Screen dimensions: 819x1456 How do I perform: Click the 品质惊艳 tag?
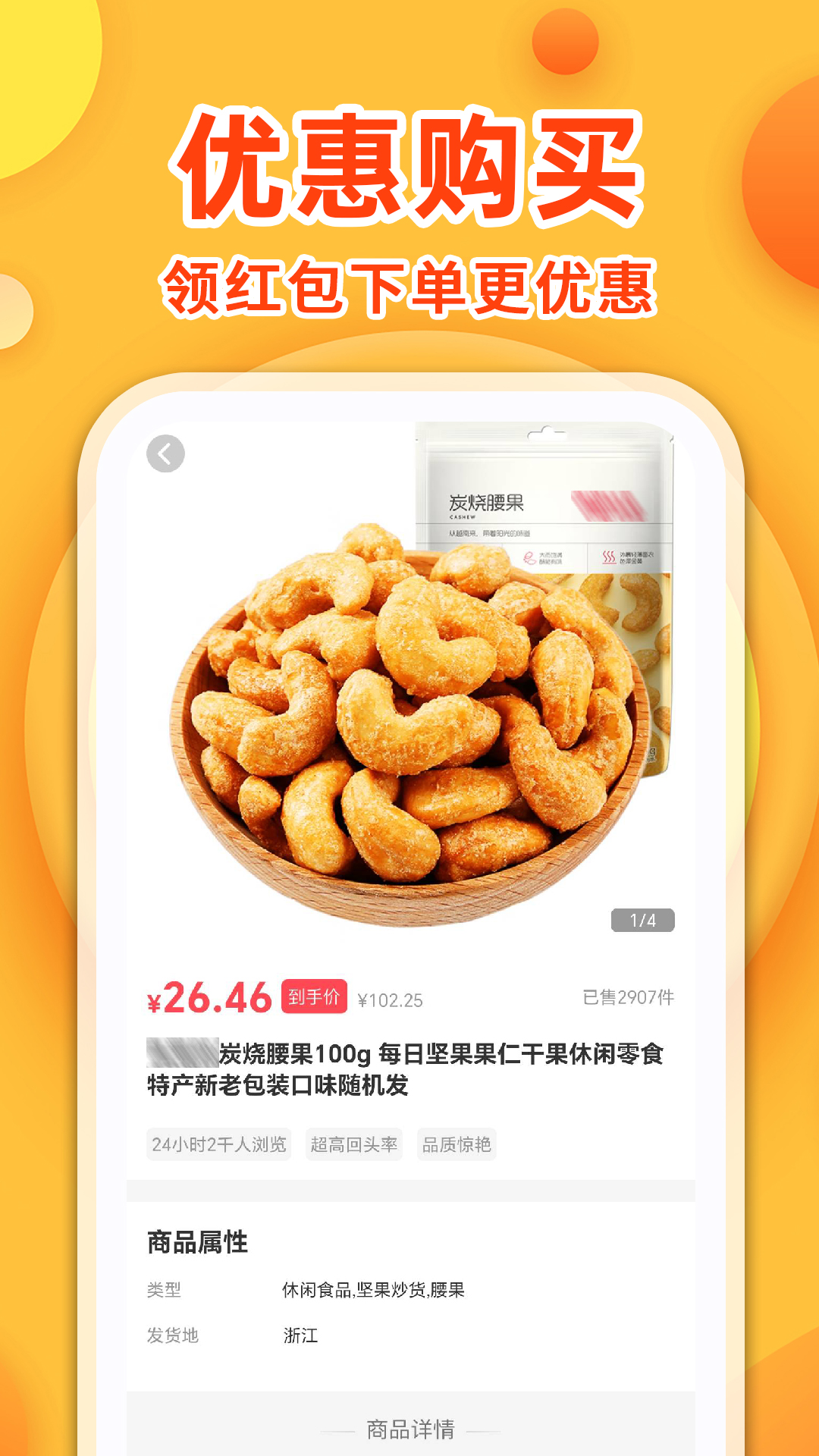point(455,1147)
